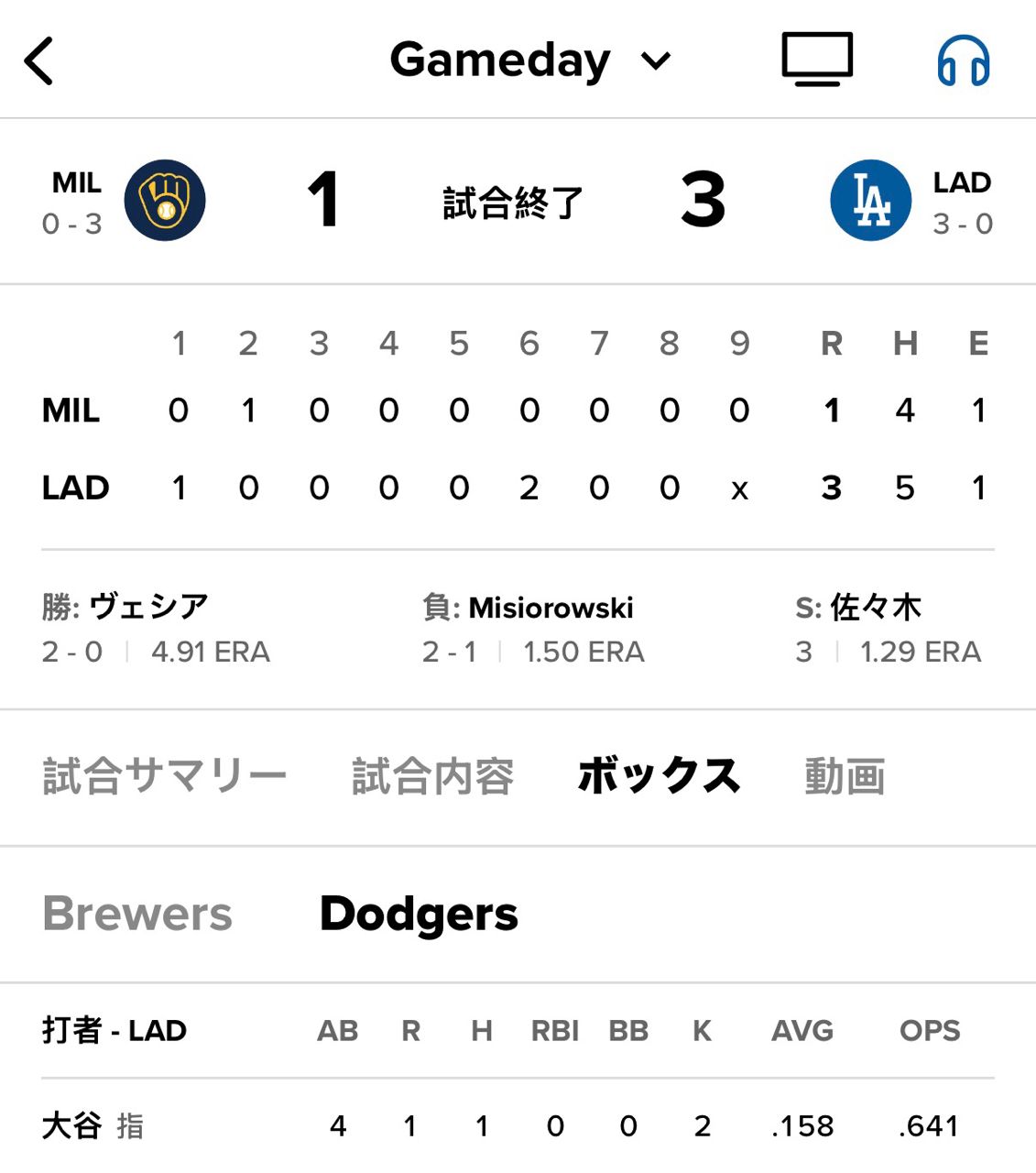Click the 打者 - LAD column header
The width and height of the screenshot is (1036, 1173).
(x=113, y=1031)
